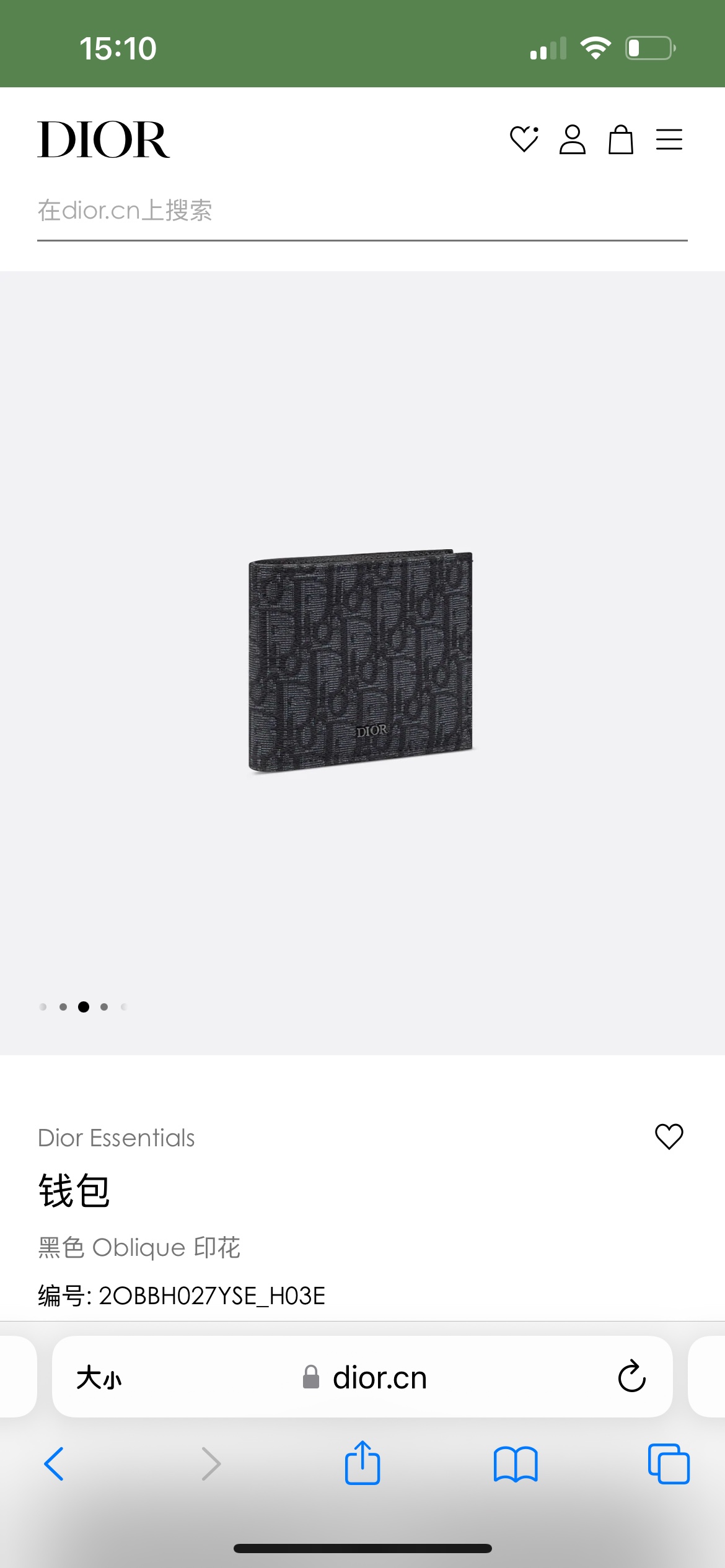Go to the Dior logo homepage
The height and width of the screenshot is (1568, 725).
103,140
